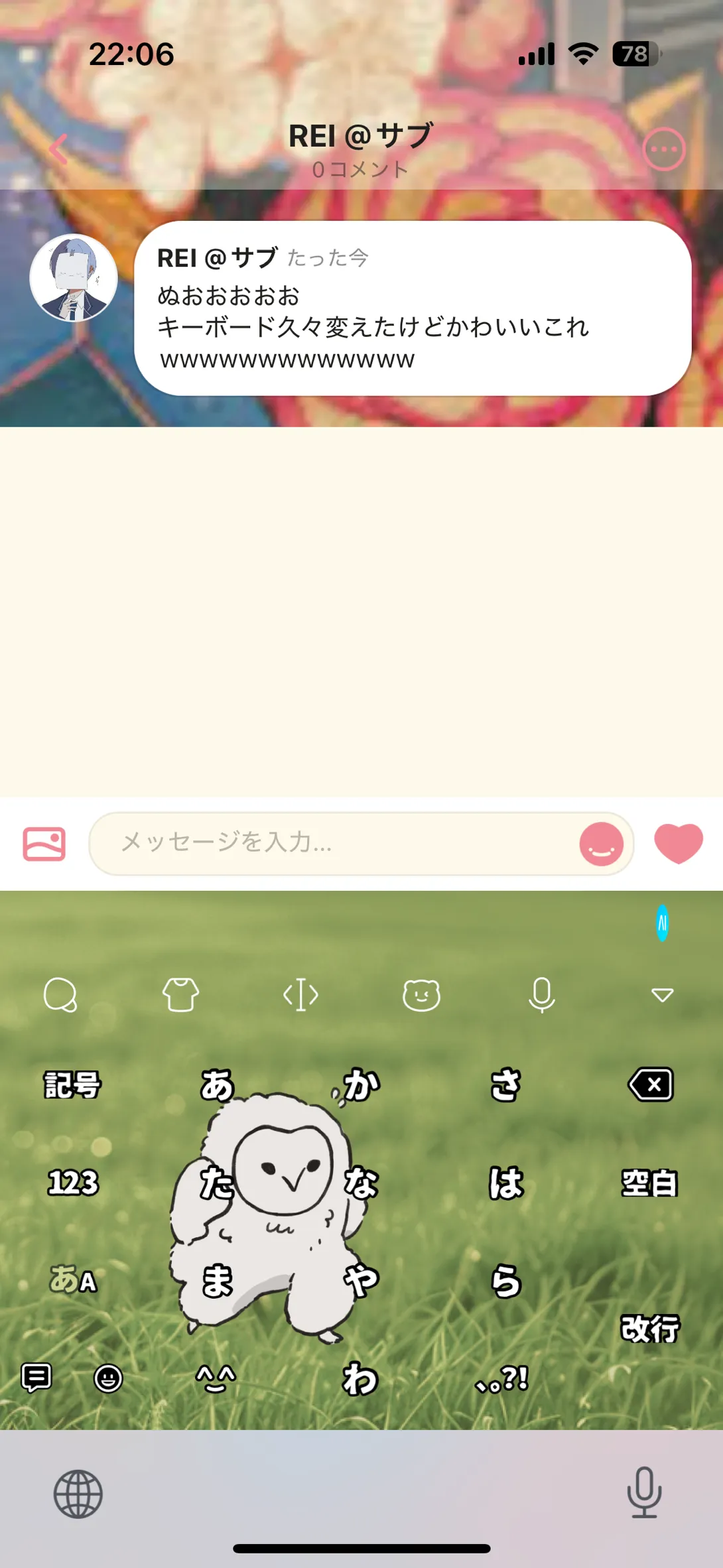Open REI @サブ's profile avatar
The height and width of the screenshot is (1568, 723).
pyautogui.click(x=74, y=278)
